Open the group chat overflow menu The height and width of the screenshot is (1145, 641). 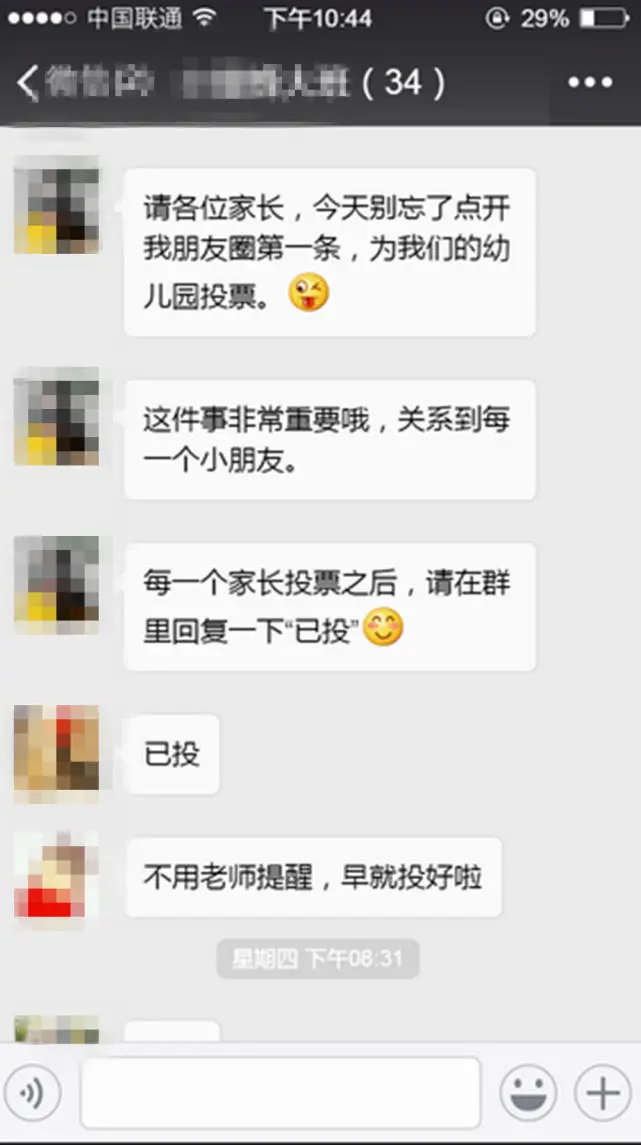pos(590,82)
